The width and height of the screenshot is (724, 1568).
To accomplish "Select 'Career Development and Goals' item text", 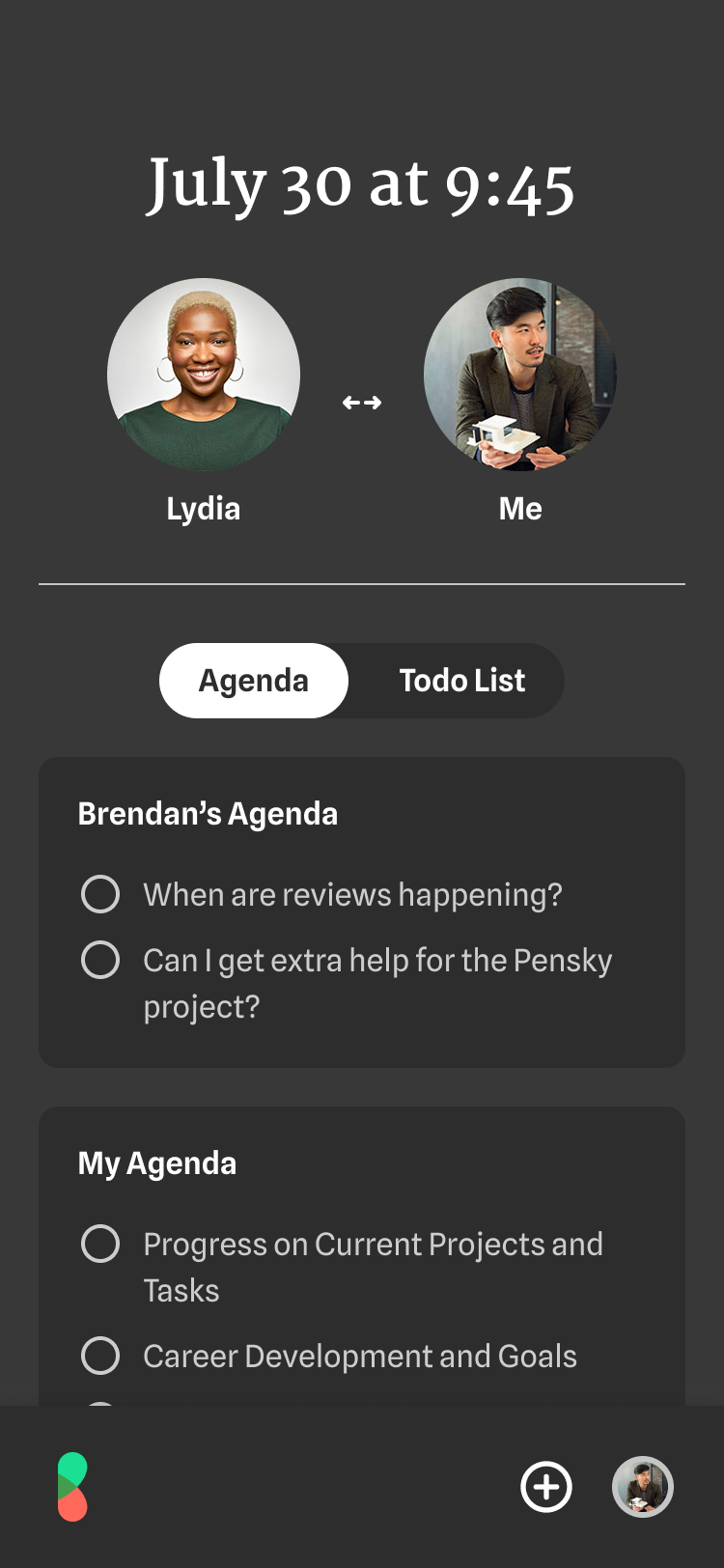I will pos(360,1357).
